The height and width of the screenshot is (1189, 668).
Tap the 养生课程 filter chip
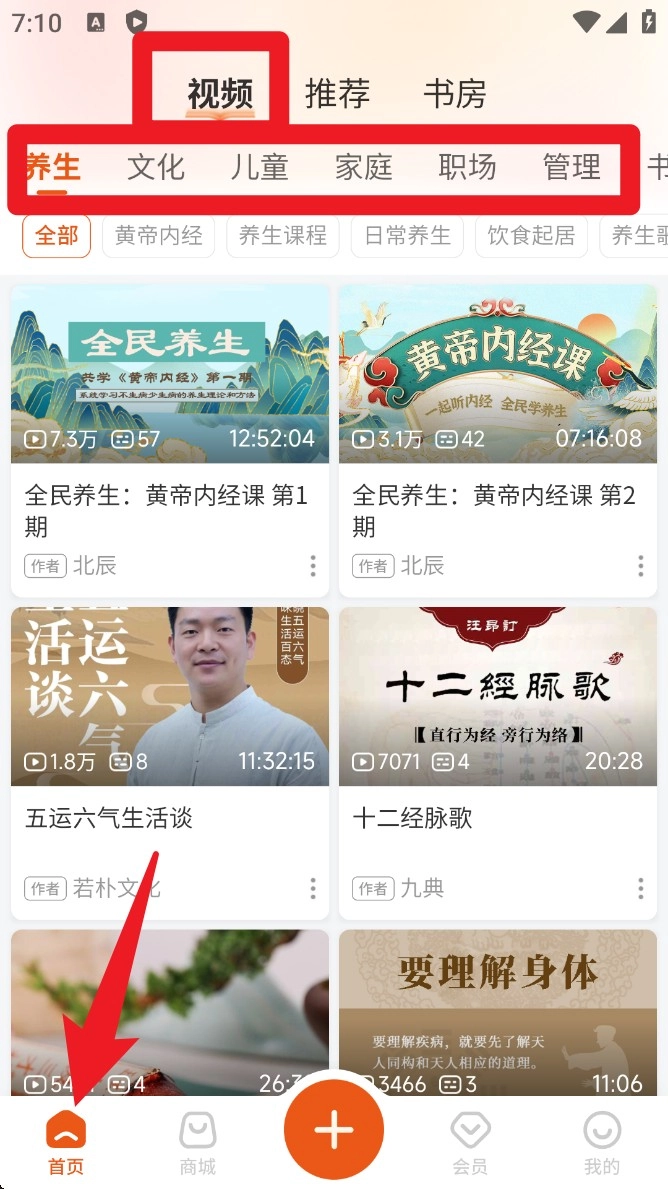(283, 236)
